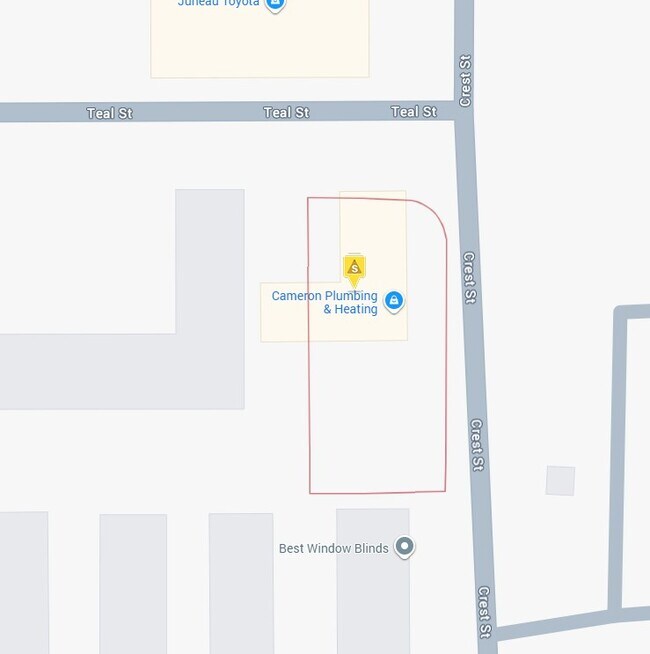
Task: Tap the yellow S marker pin
Action: tap(355, 271)
